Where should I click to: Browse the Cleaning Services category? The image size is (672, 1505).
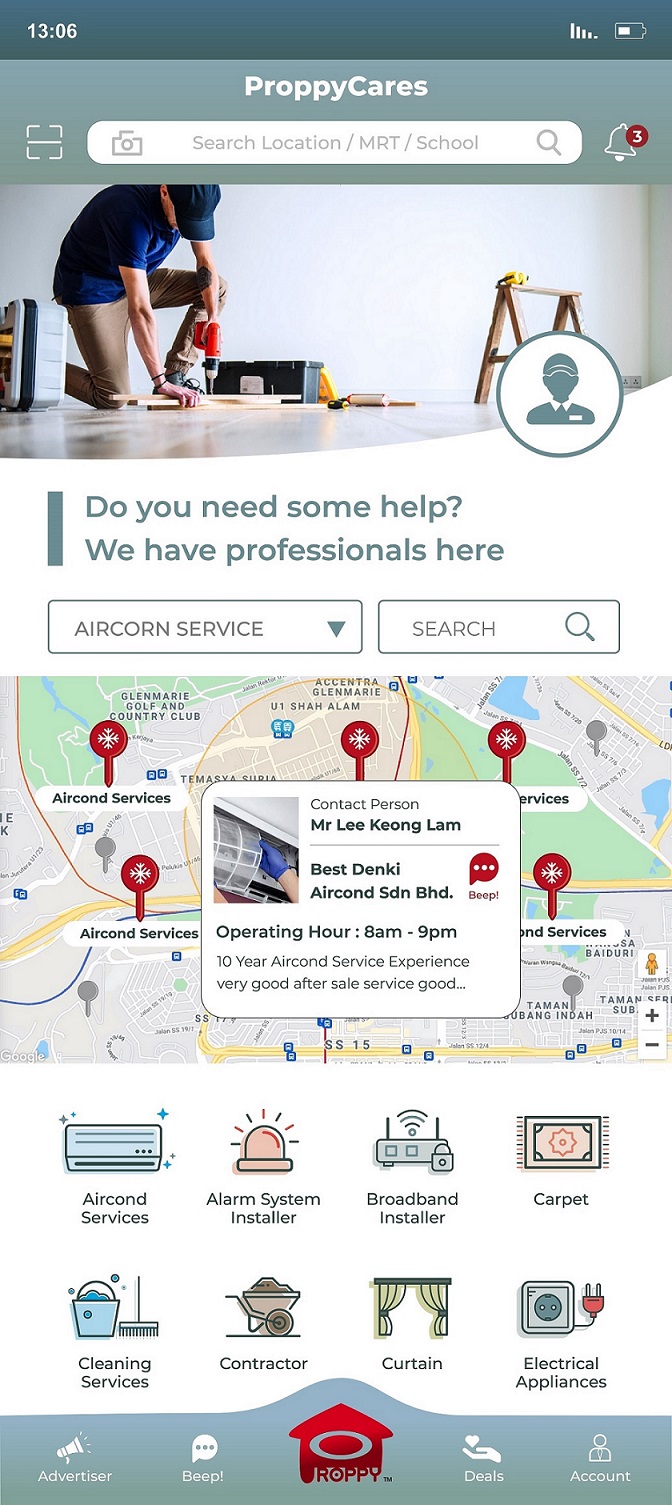point(115,1331)
